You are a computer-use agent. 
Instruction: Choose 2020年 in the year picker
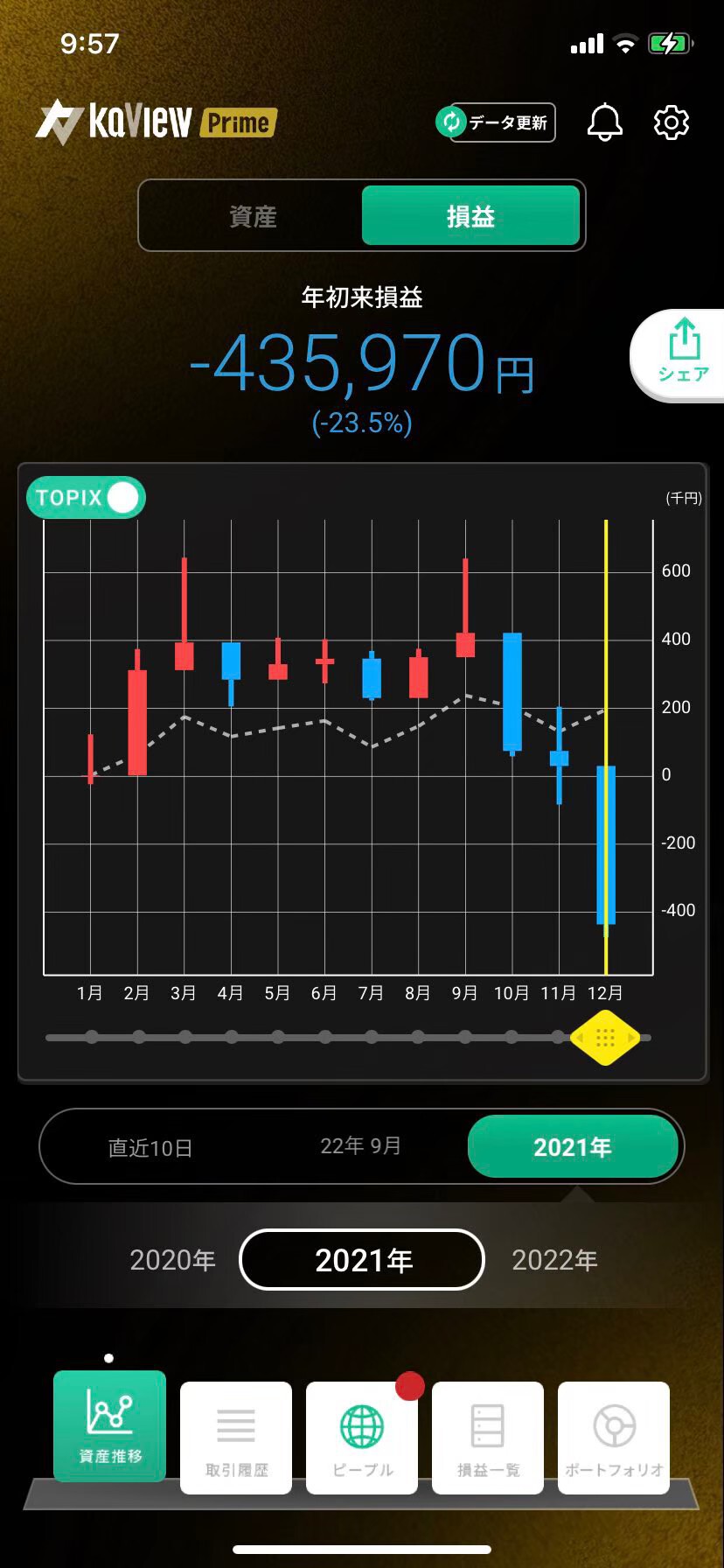tap(172, 1260)
